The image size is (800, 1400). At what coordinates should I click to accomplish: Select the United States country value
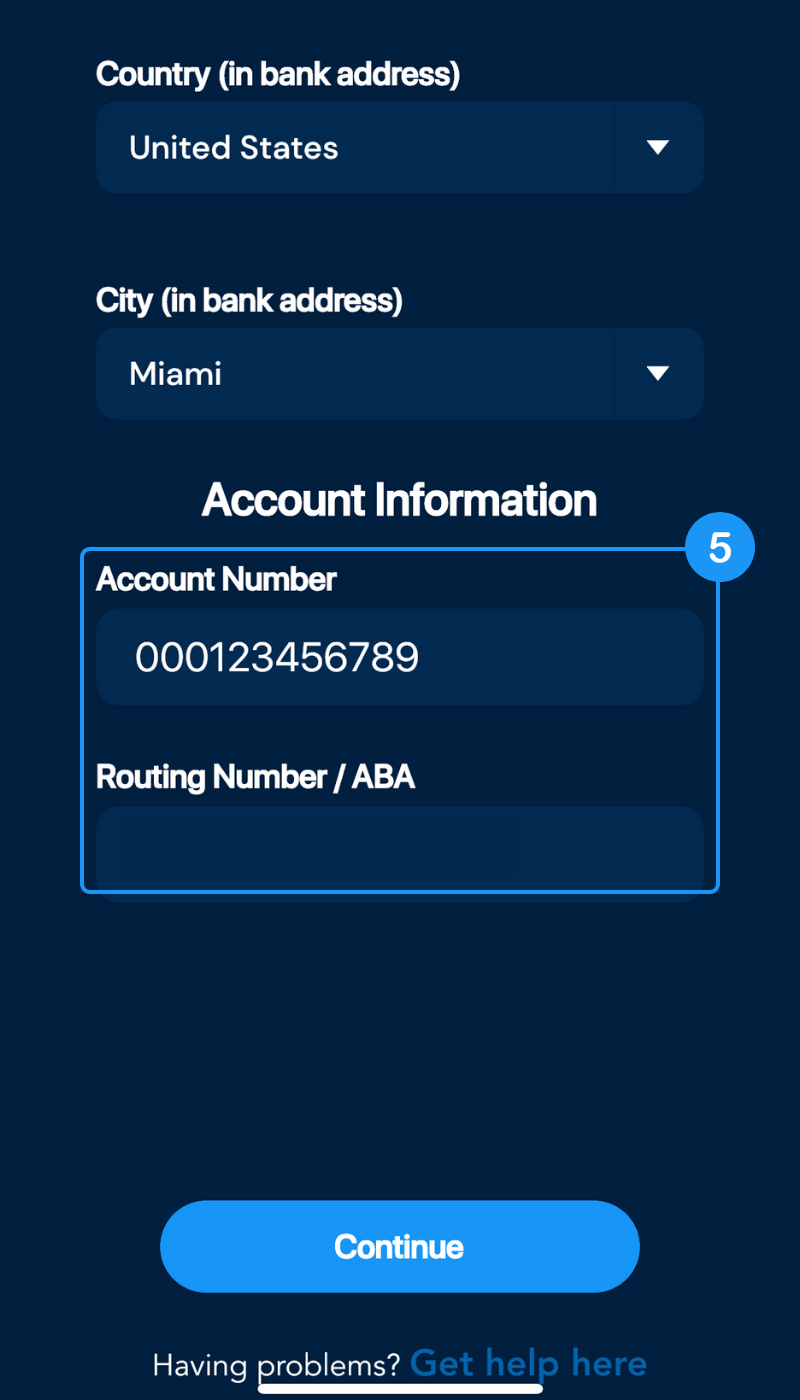[x=233, y=147]
